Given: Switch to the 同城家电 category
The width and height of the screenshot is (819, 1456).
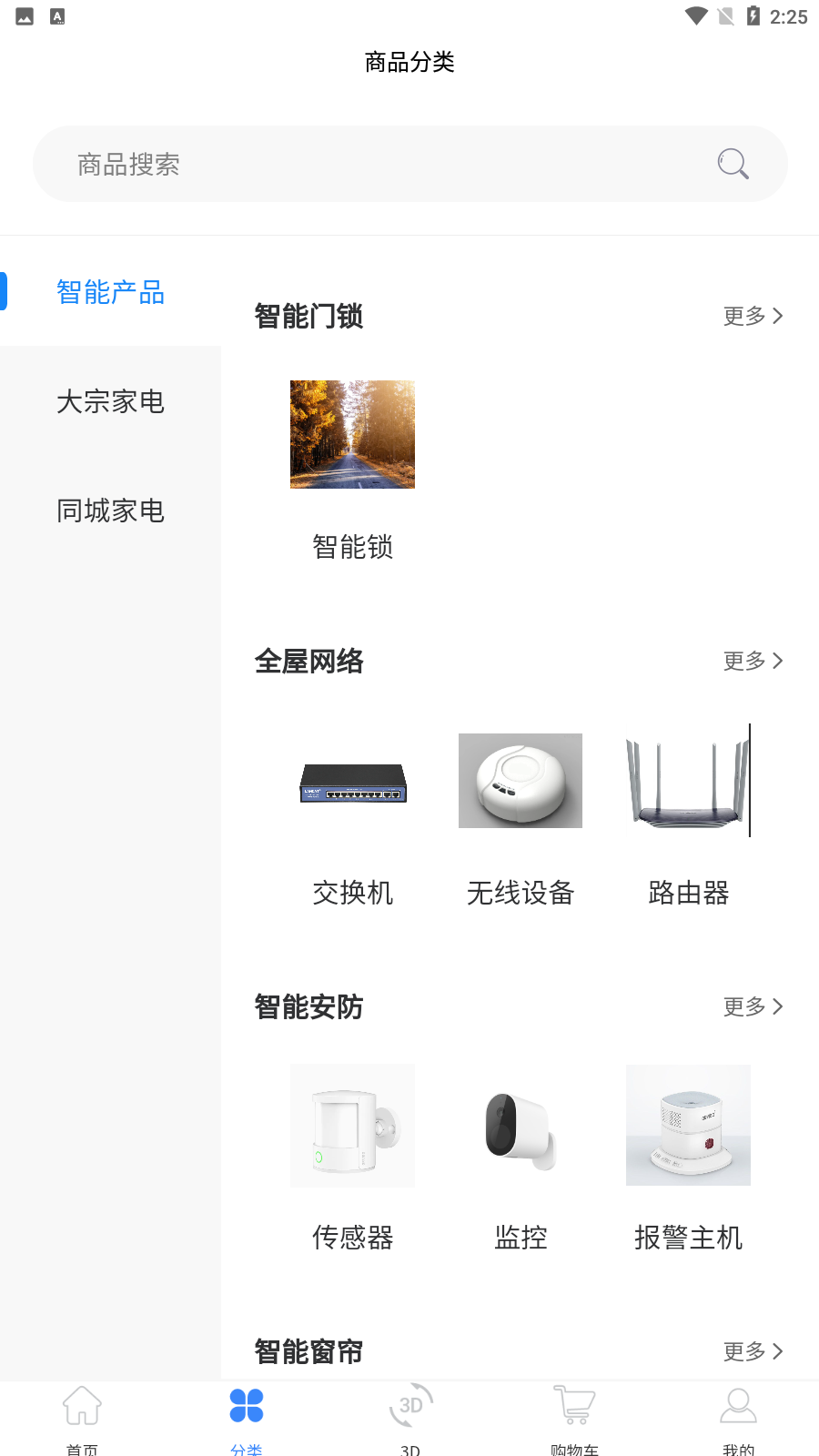Looking at the screenshot, I should (x=110, y=511).
